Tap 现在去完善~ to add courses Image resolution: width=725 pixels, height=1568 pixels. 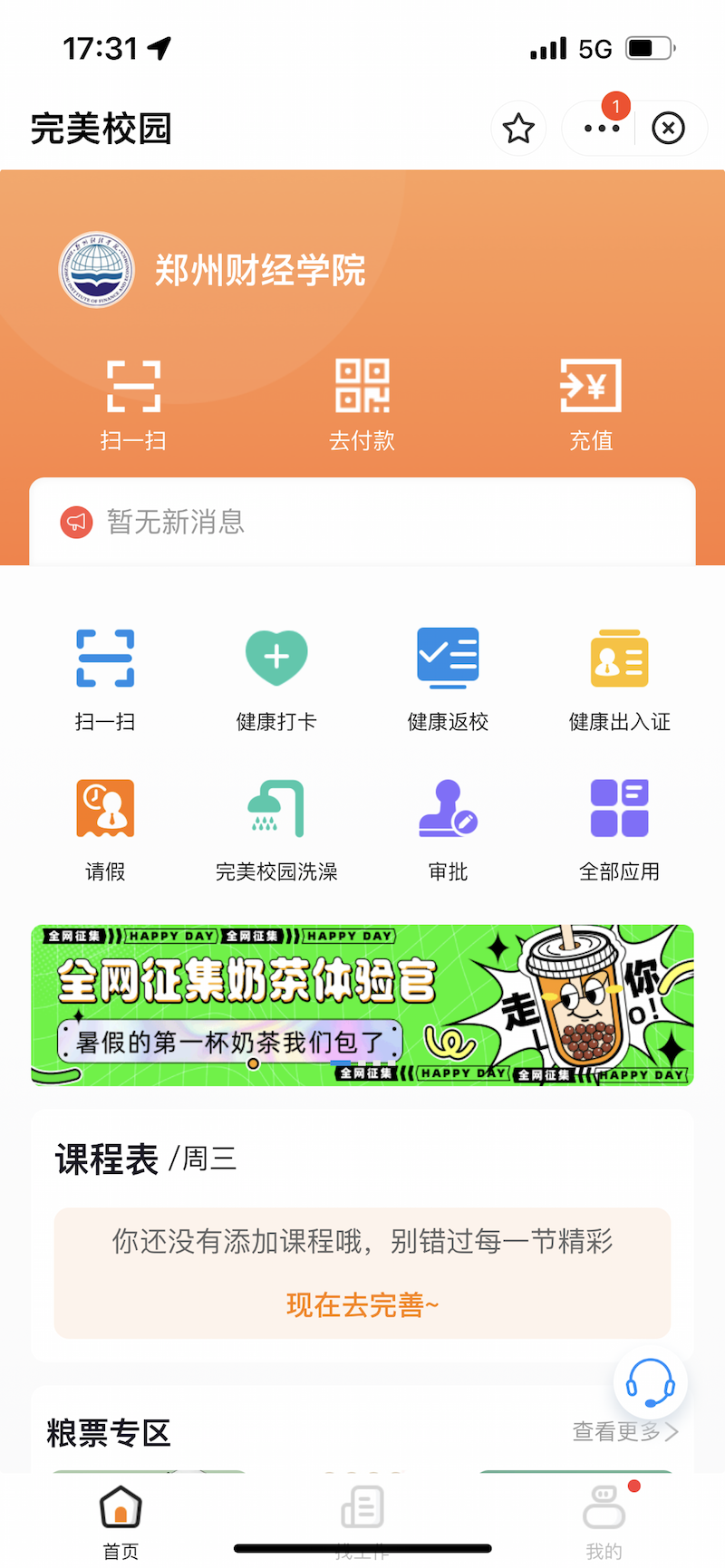click(362, 1304)
